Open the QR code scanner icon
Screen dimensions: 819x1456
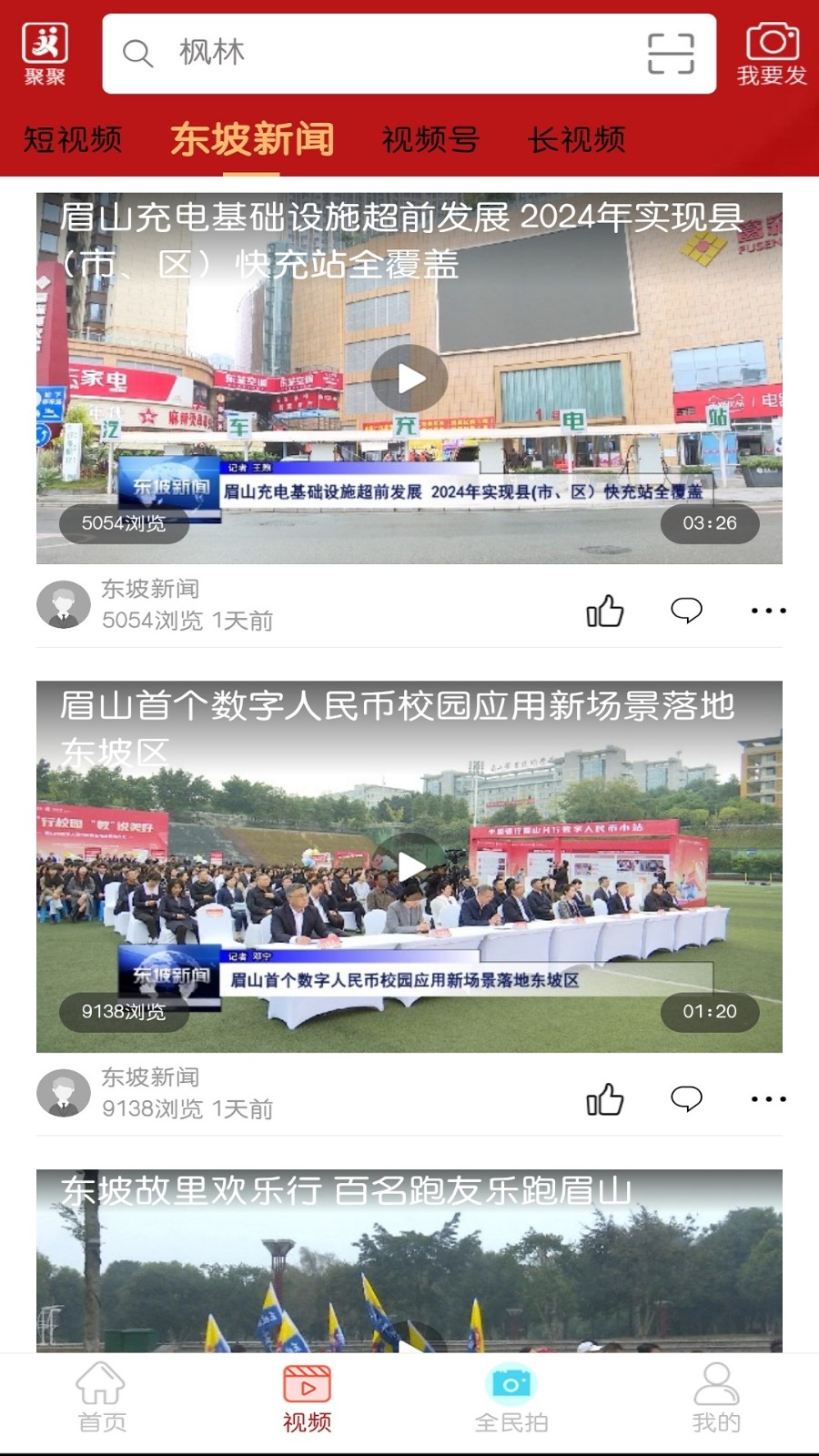(671, 53)
